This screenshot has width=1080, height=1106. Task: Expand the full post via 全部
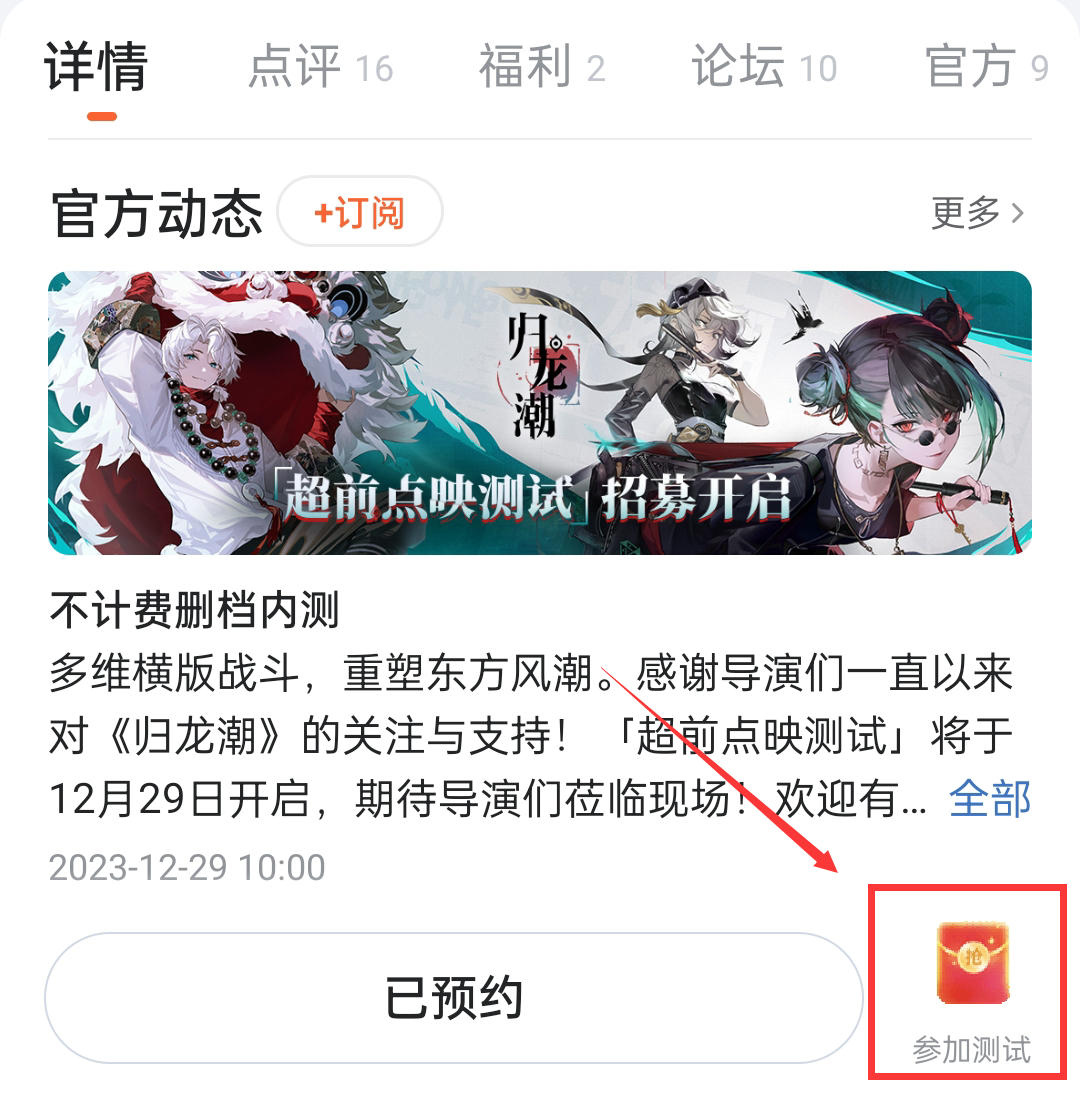(990, 798)
